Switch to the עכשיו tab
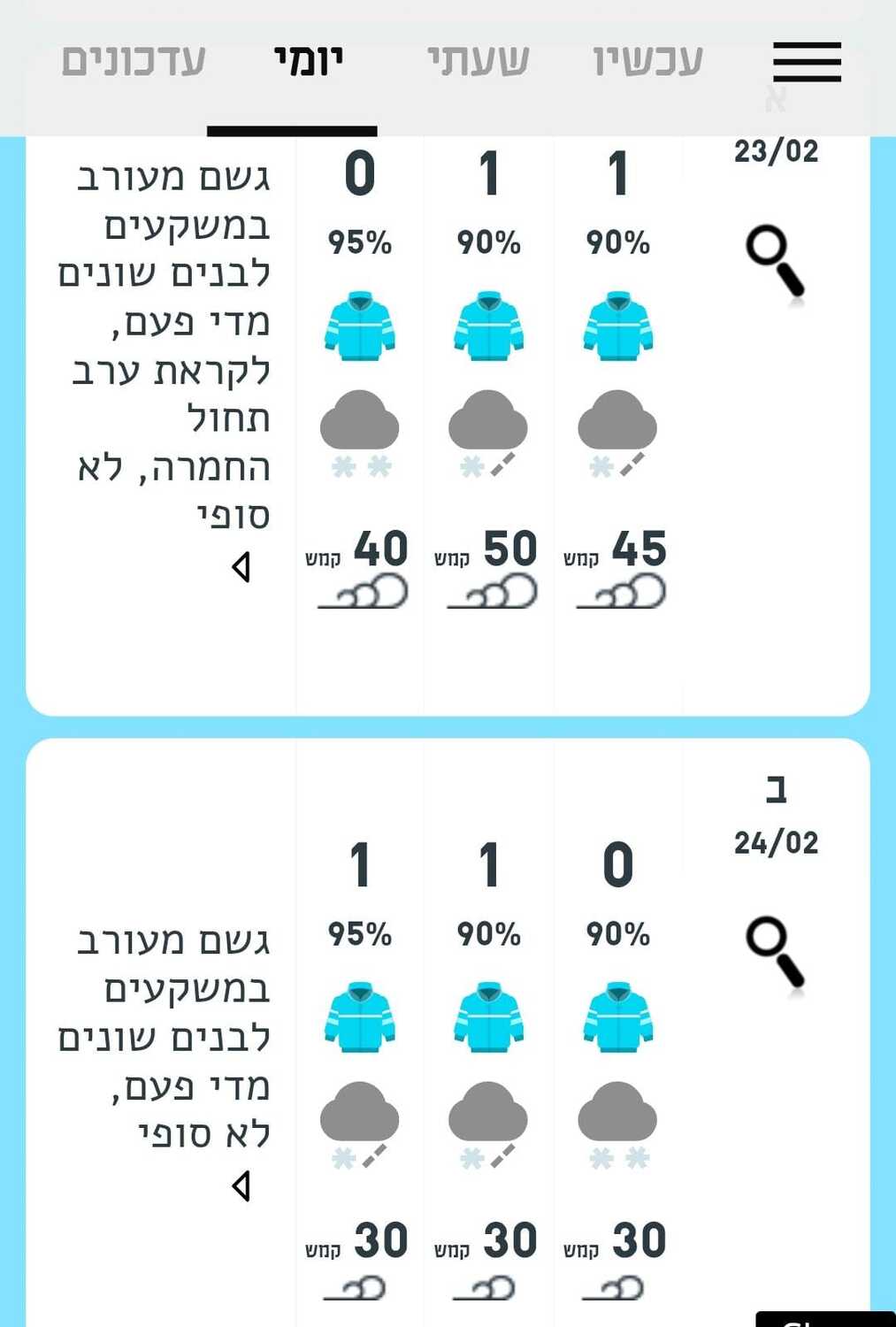The width and height of the screenshot is (896, 1327). point(647,61)
